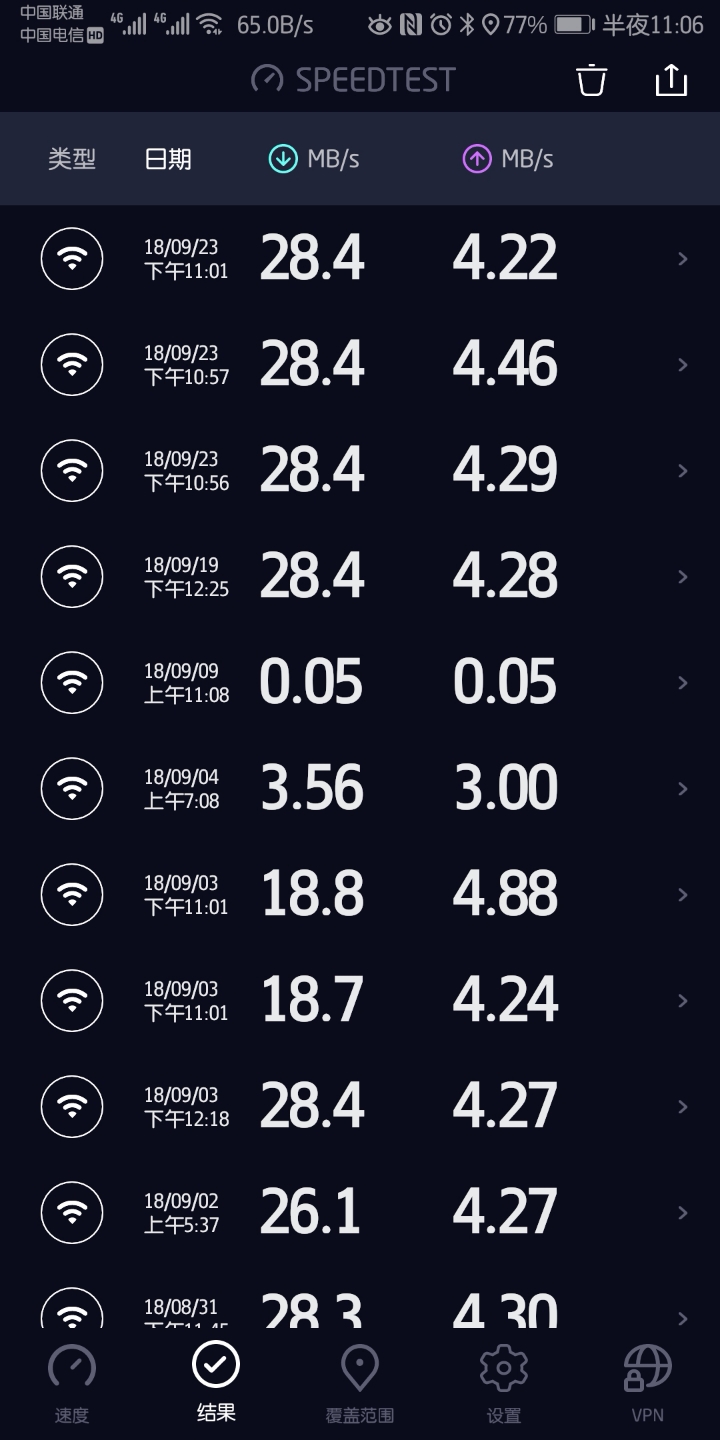Open the Speedtest results trash icon
Screen dimensions: 720x1440
(590, 79)
